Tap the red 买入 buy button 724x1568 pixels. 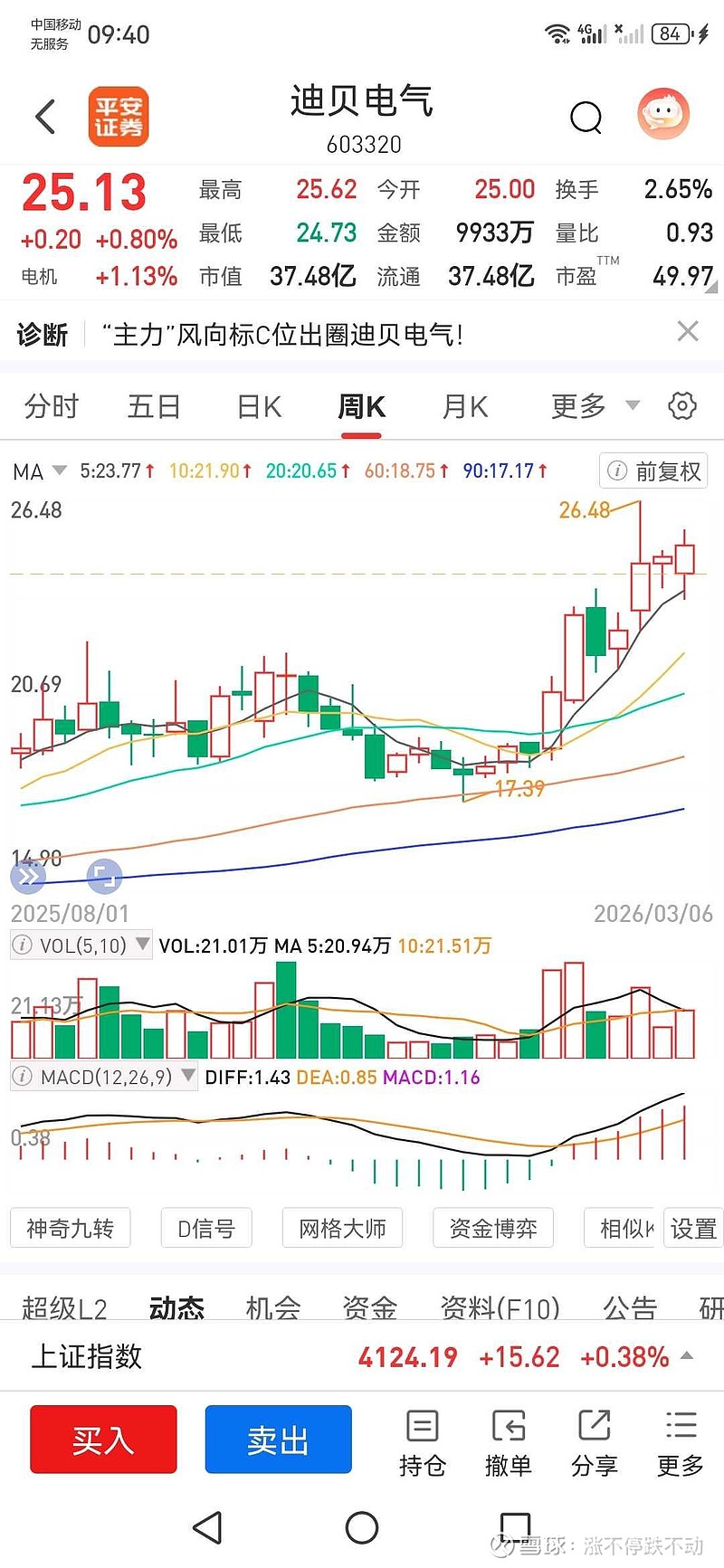(x=102, y=1439)
